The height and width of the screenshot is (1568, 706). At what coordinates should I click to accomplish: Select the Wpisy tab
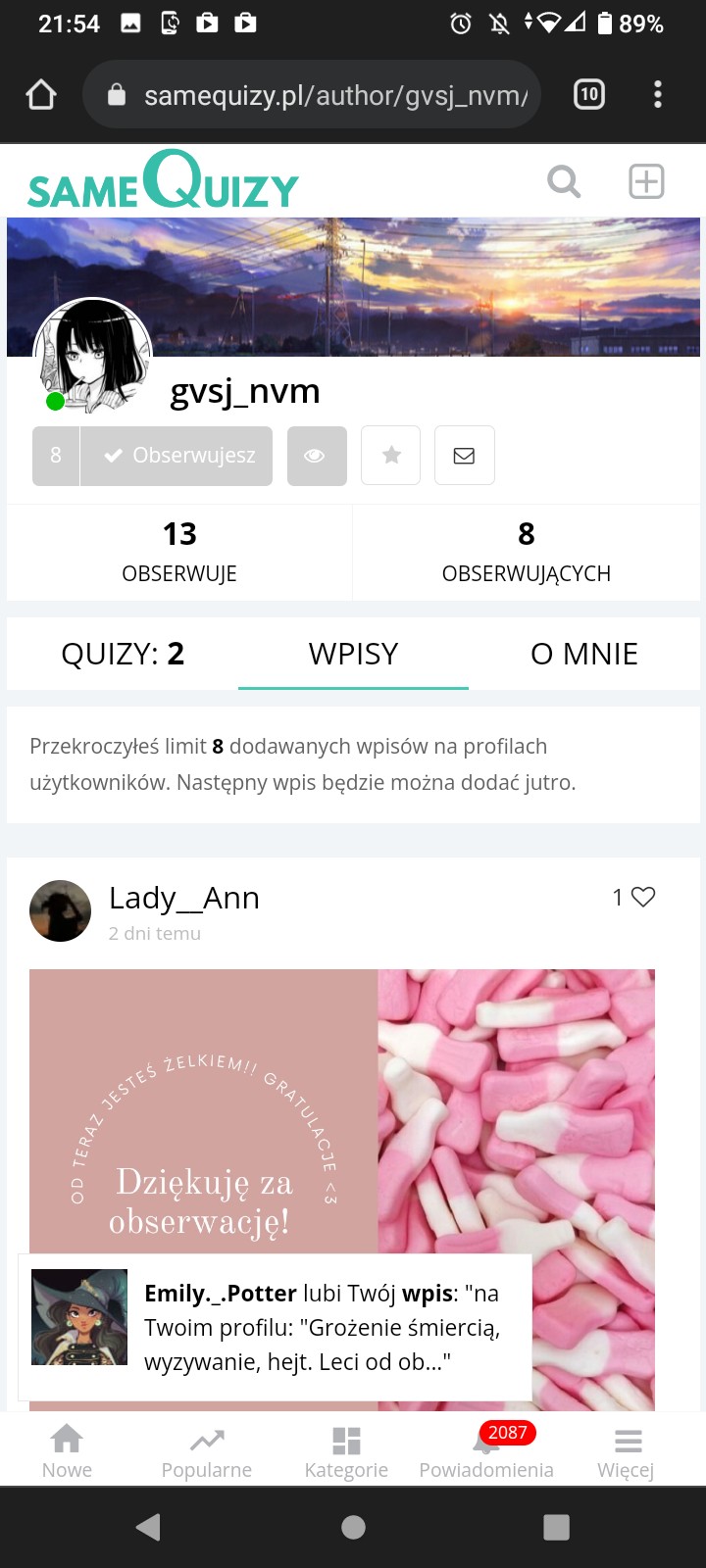(x=353, y=654)
